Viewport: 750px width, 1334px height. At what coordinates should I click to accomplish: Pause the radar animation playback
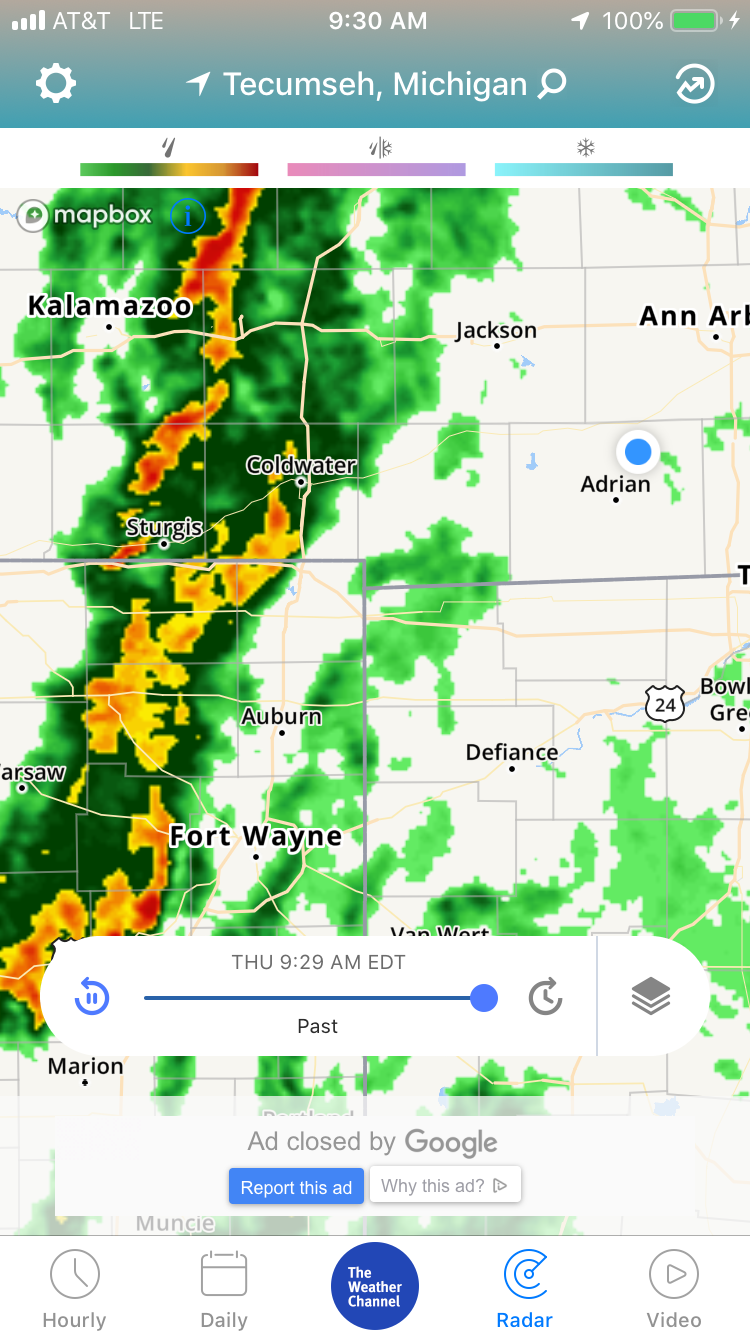click(92, 997)
